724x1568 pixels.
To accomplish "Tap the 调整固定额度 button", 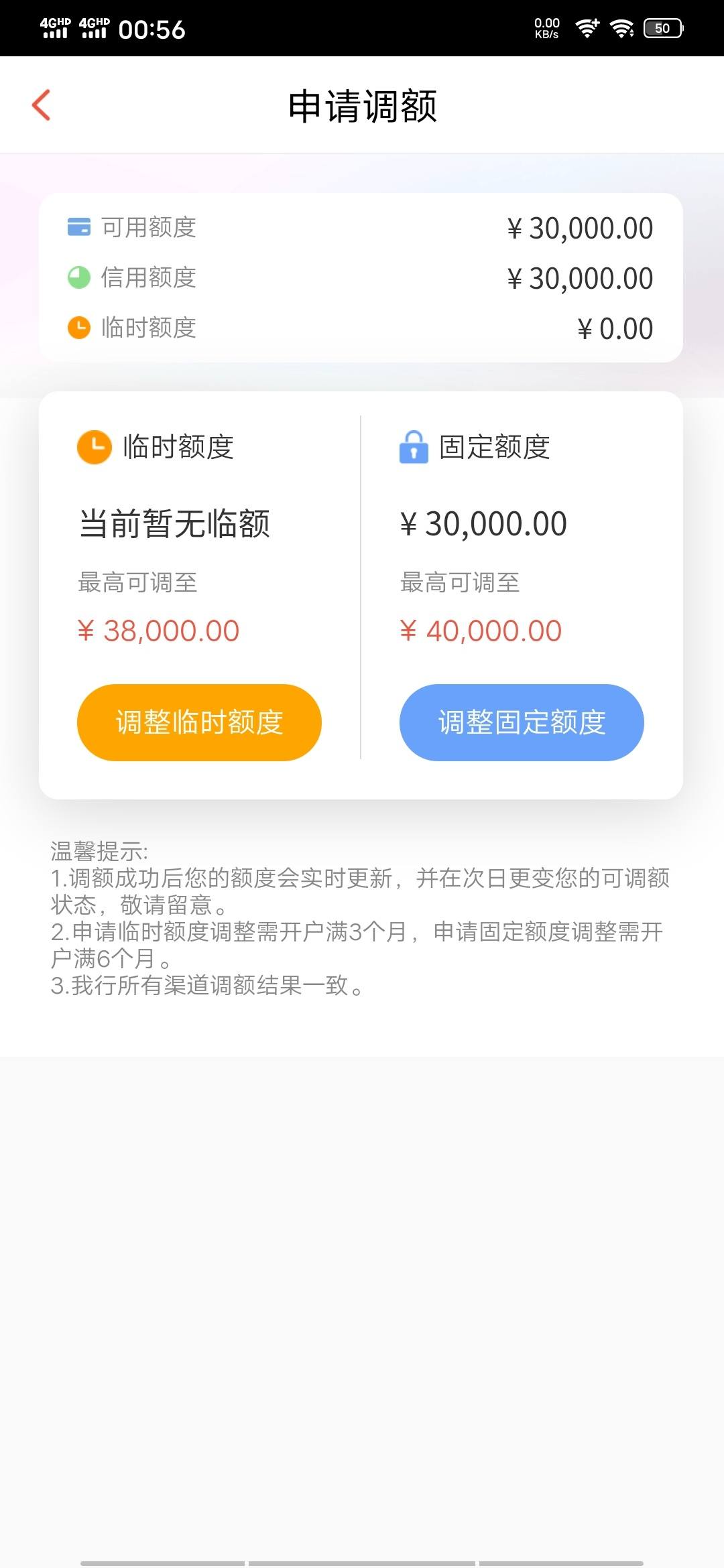I will coord(522,722).
